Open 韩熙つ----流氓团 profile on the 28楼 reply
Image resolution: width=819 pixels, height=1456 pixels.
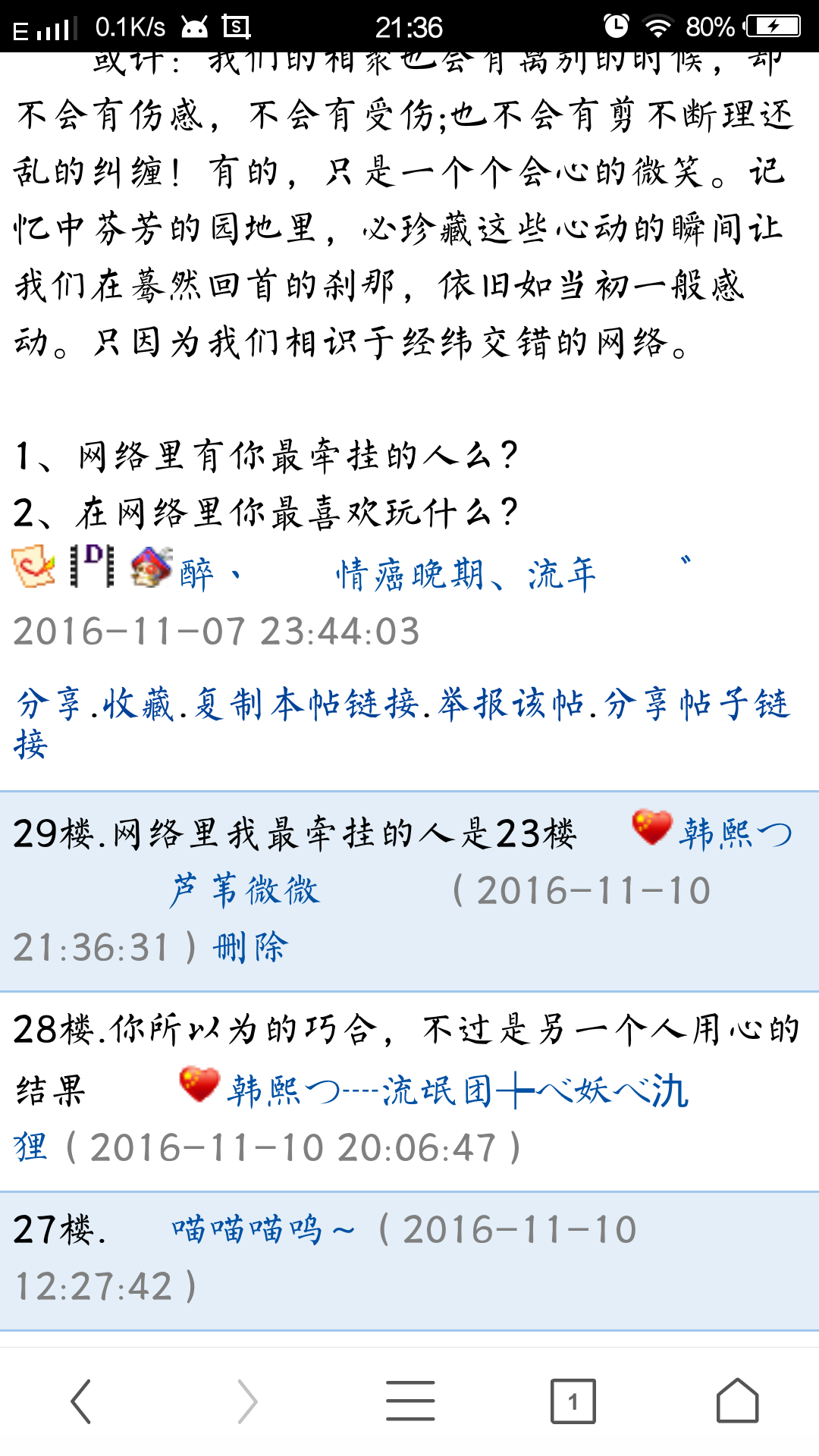[455, 1091]
